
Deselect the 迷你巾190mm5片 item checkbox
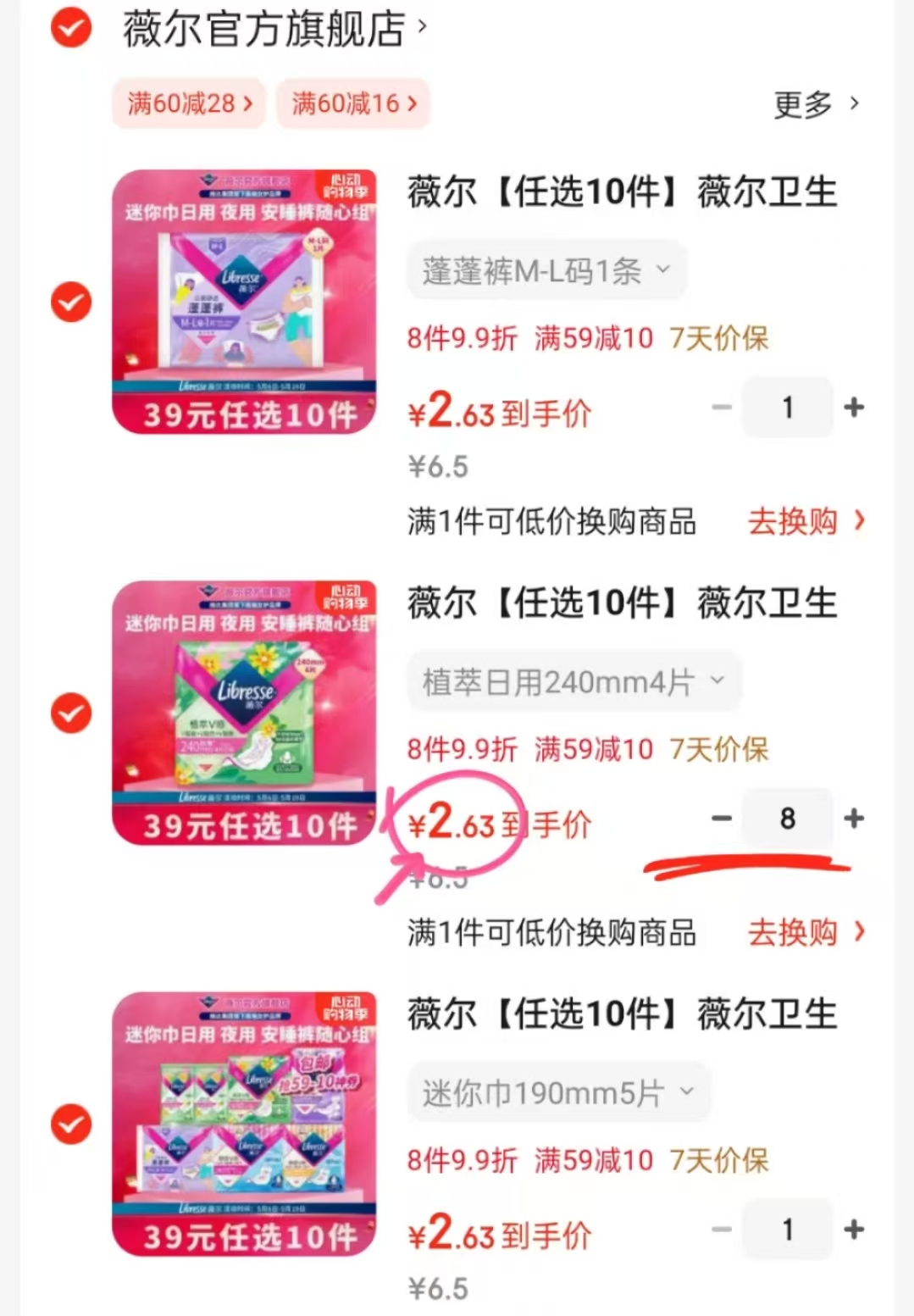pos(71,1124)
